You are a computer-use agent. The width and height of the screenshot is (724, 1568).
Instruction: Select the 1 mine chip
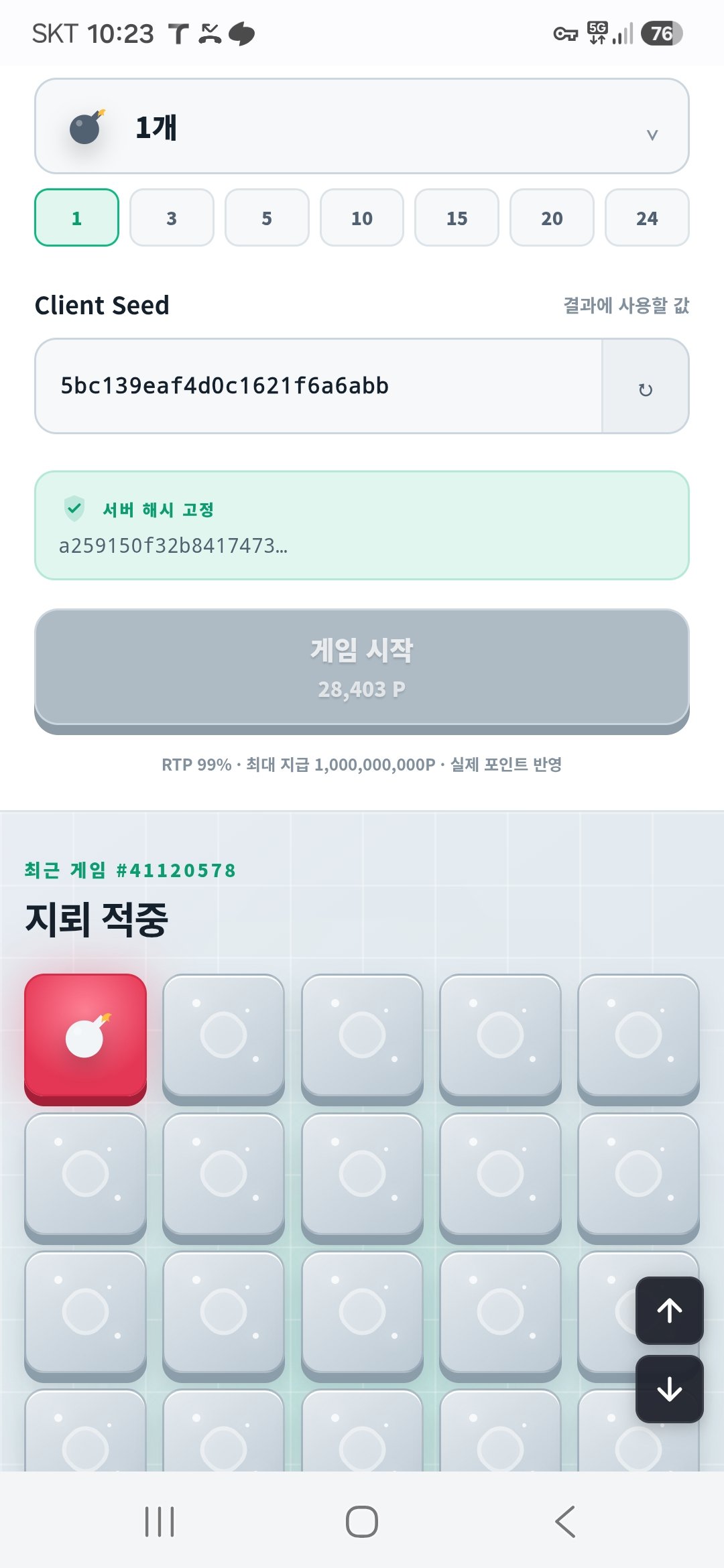(76, 218)
